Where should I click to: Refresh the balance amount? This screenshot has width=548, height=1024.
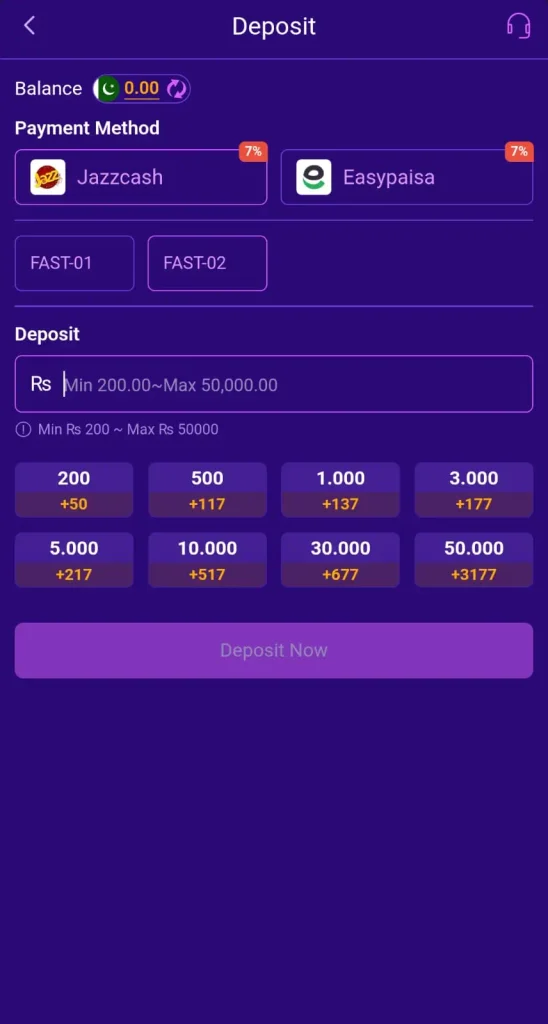(176, 89)
